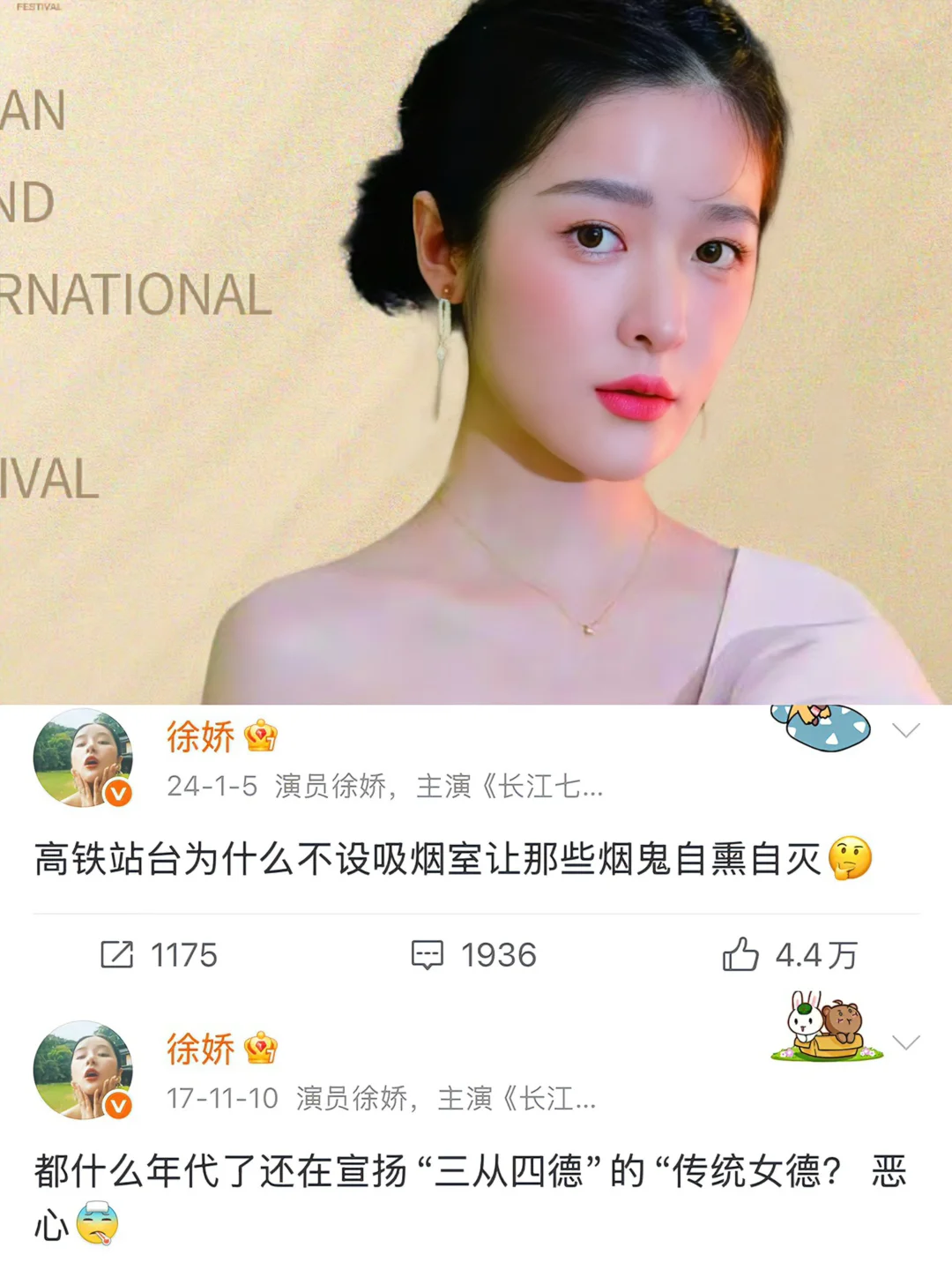Open comments via the 1936 comment icon
Screen dimensions: 952x1270
(429, 954)
